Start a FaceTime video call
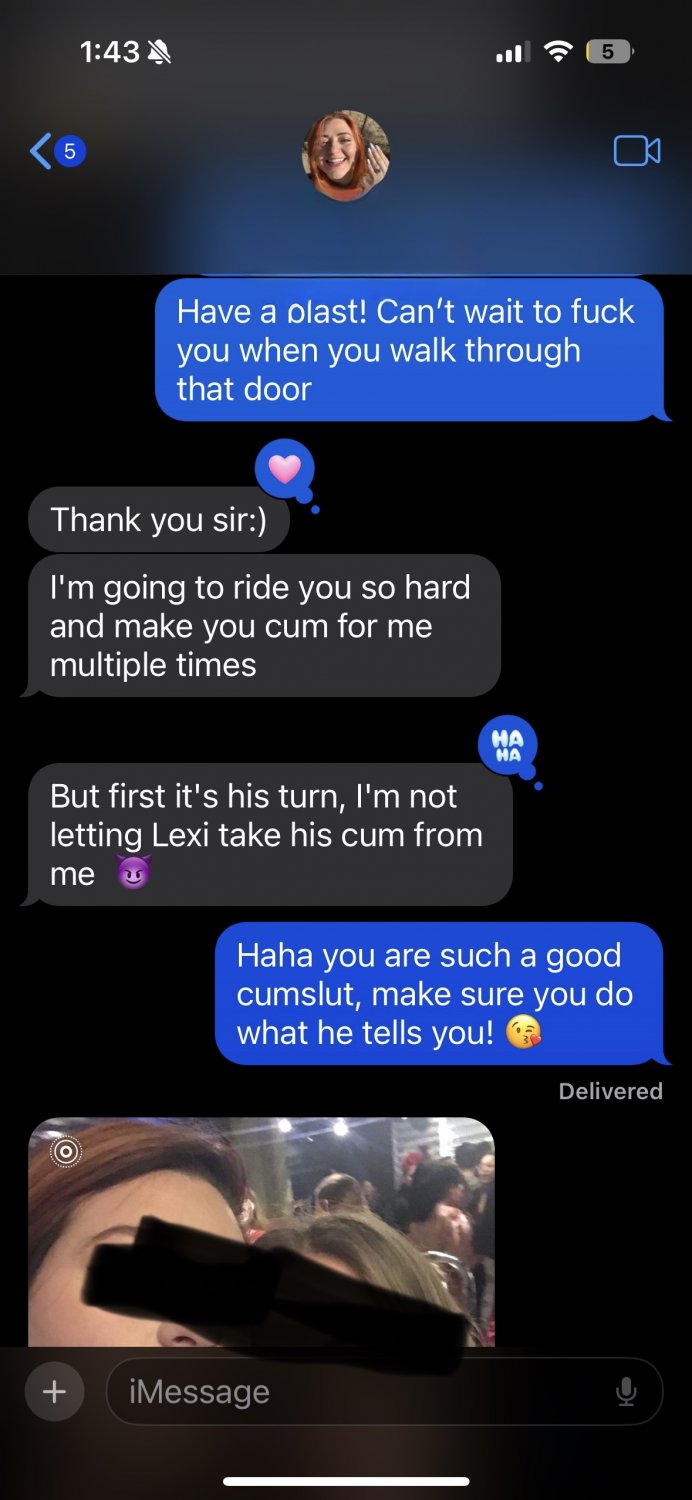The height and width of the screenshot is (1500, 692). click(x=636, y=151)
